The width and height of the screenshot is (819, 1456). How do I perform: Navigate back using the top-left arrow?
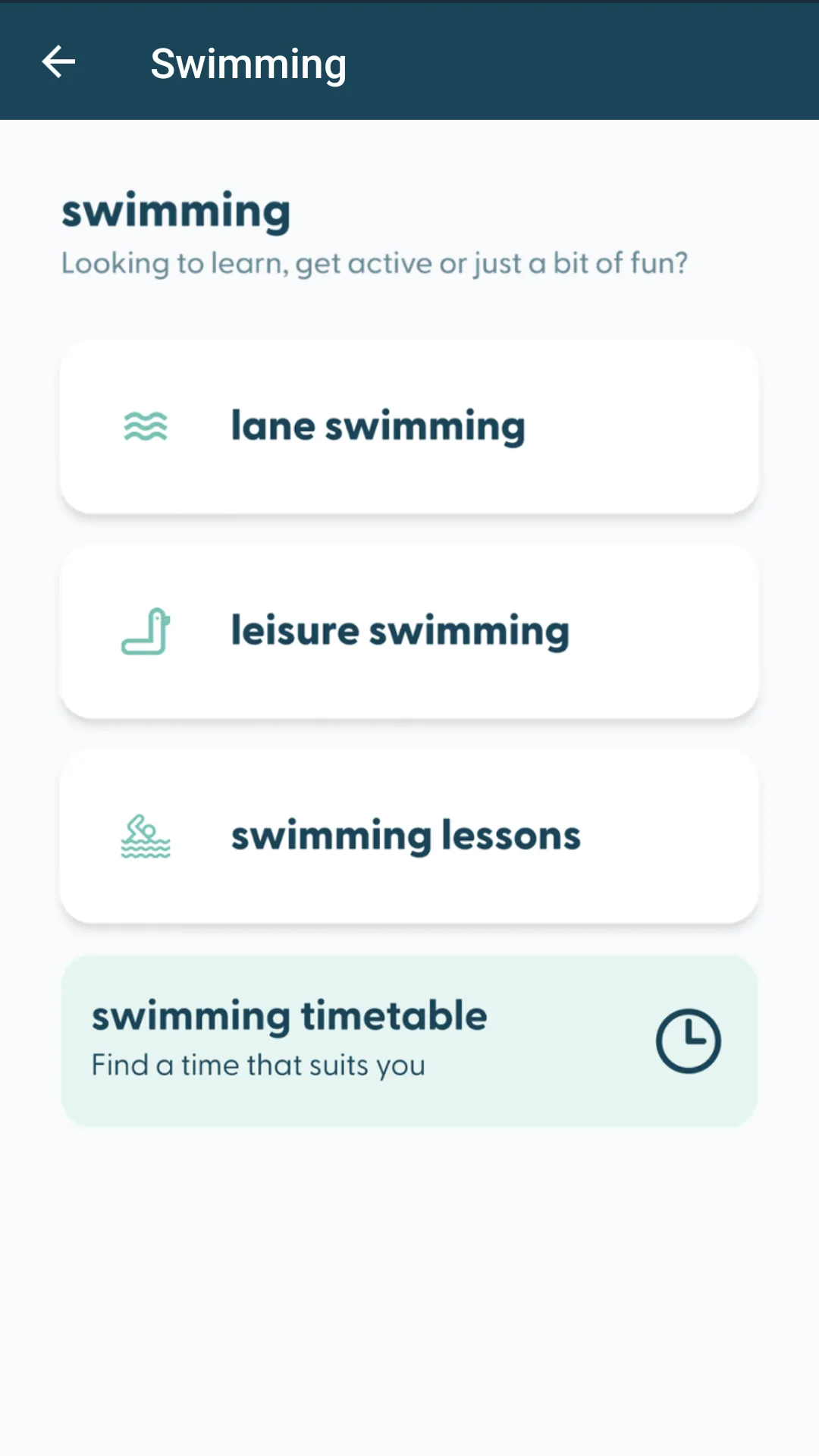click(x=58, y=63)
